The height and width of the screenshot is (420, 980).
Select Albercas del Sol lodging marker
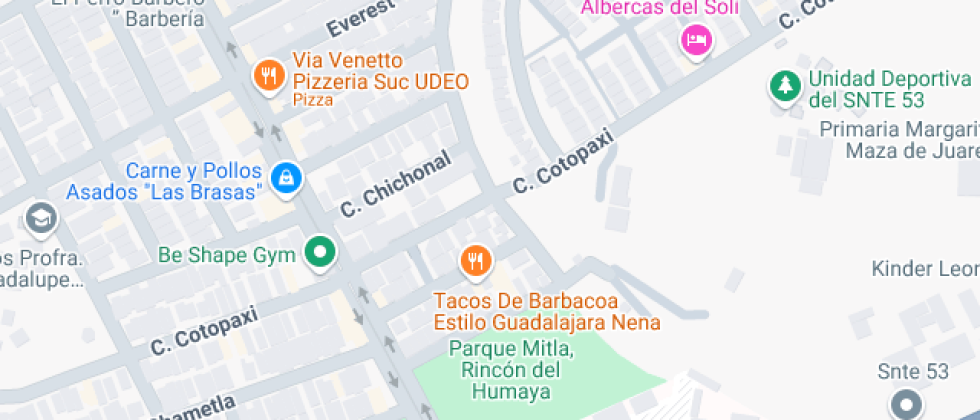point(696,40)
